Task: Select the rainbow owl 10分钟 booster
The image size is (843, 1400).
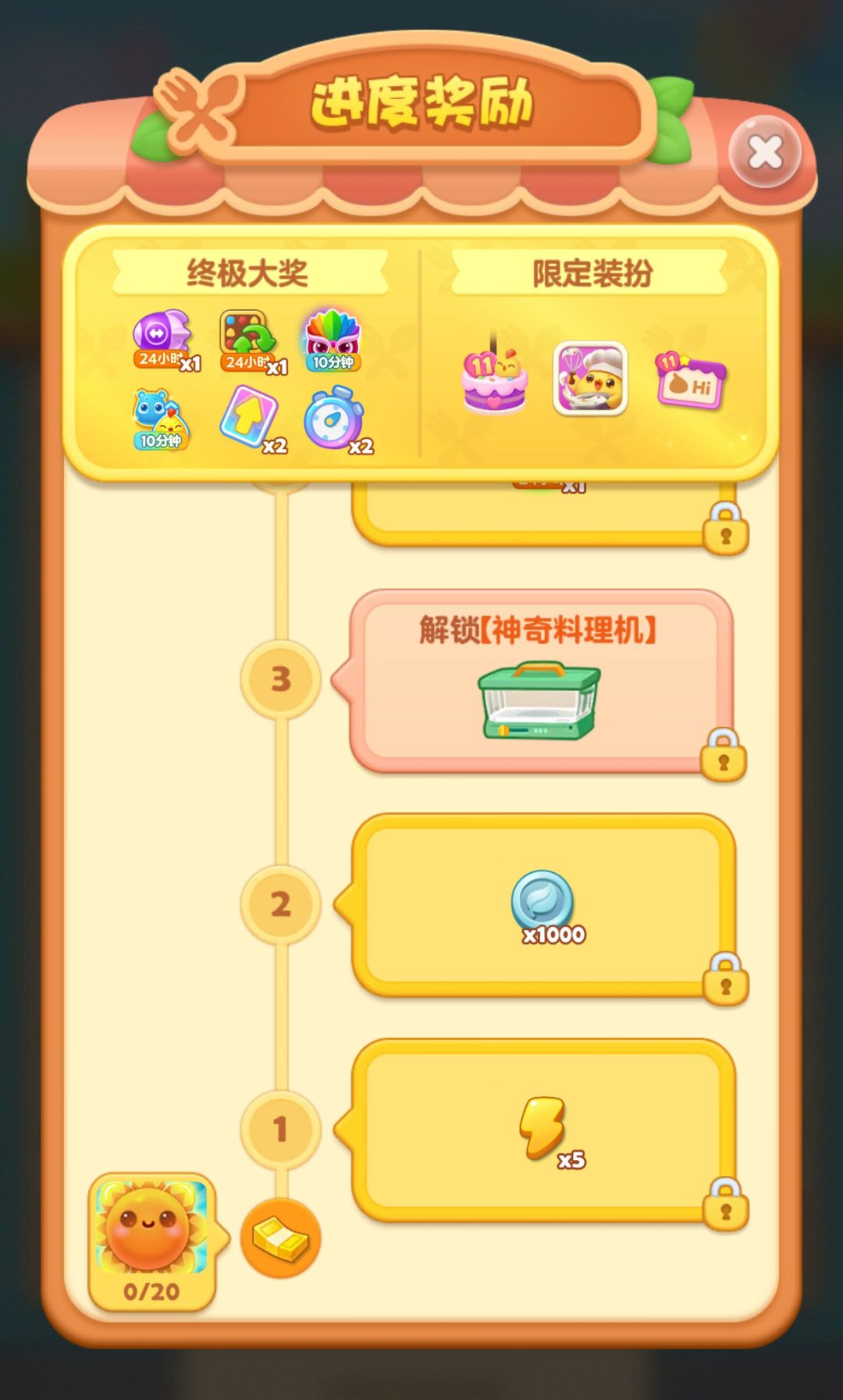Action: click(334, 337)
